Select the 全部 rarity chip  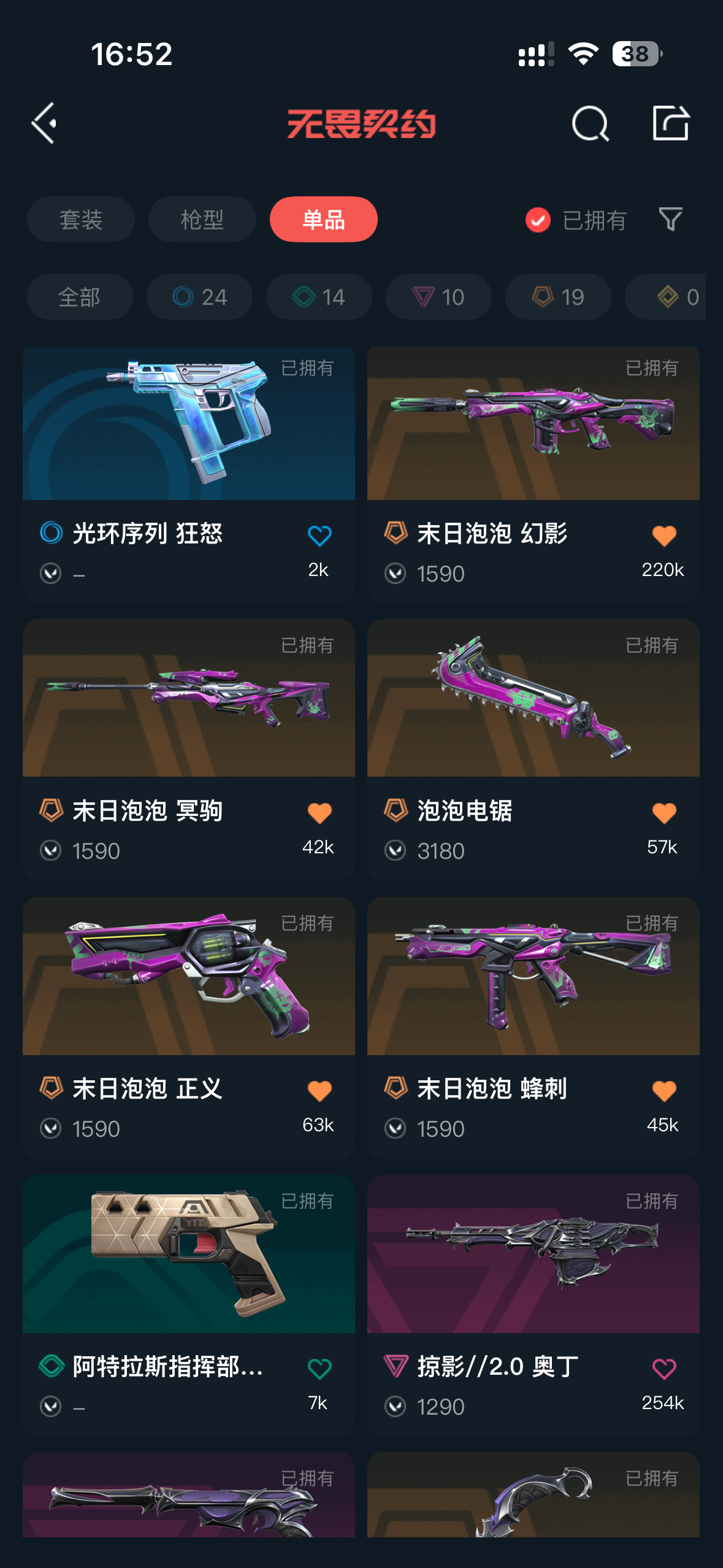pos(80,297)
